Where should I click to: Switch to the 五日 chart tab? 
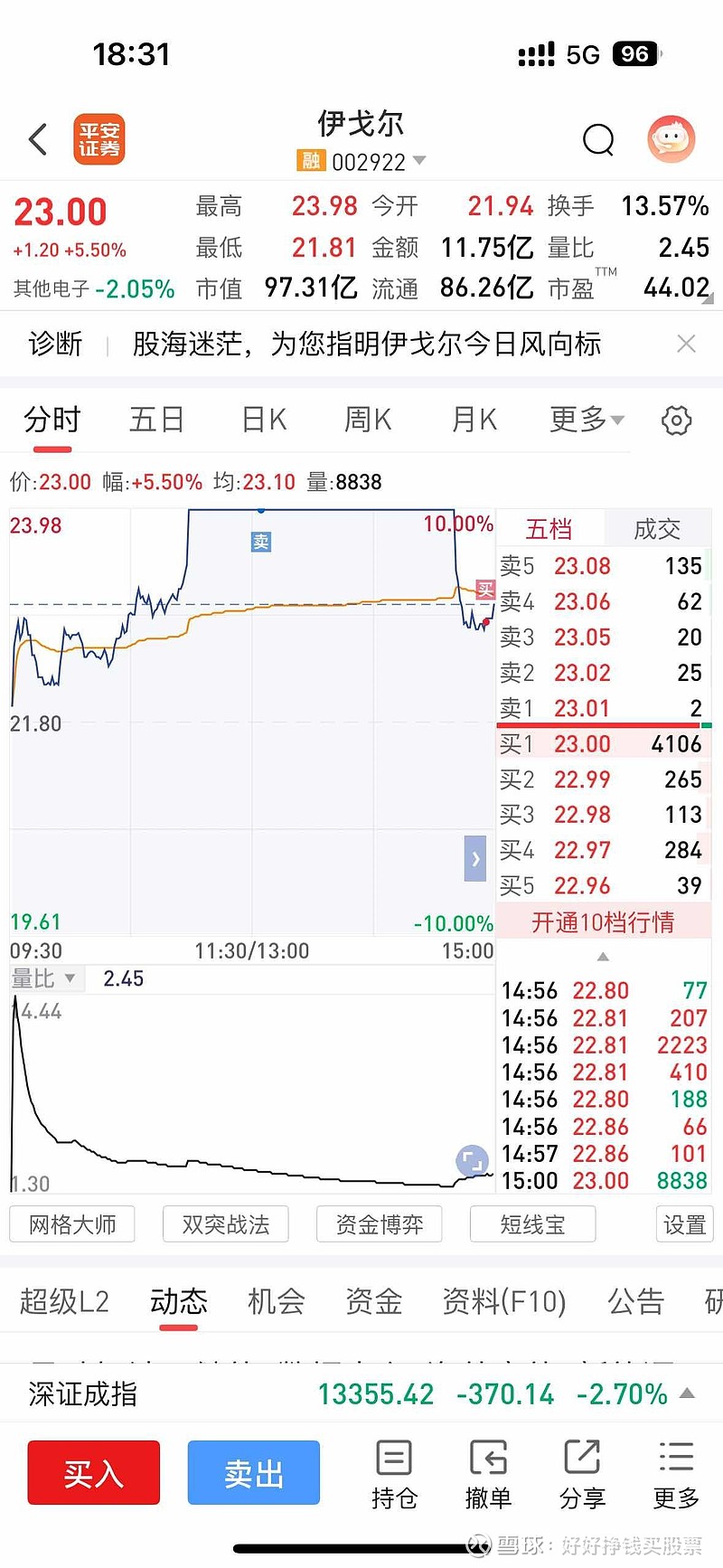click(x=156, y=420)
